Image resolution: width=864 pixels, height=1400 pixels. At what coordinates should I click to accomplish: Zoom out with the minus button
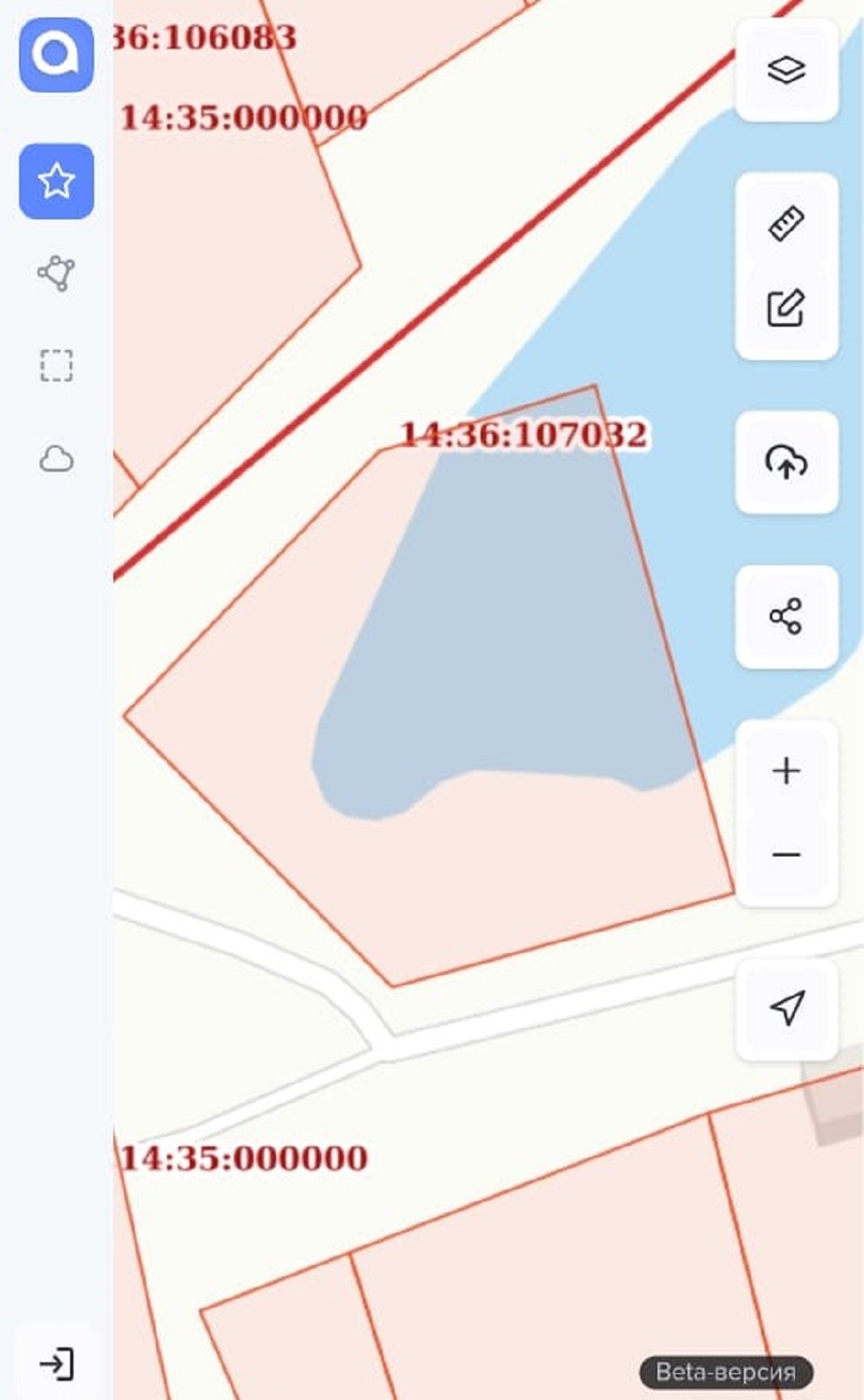786,855
